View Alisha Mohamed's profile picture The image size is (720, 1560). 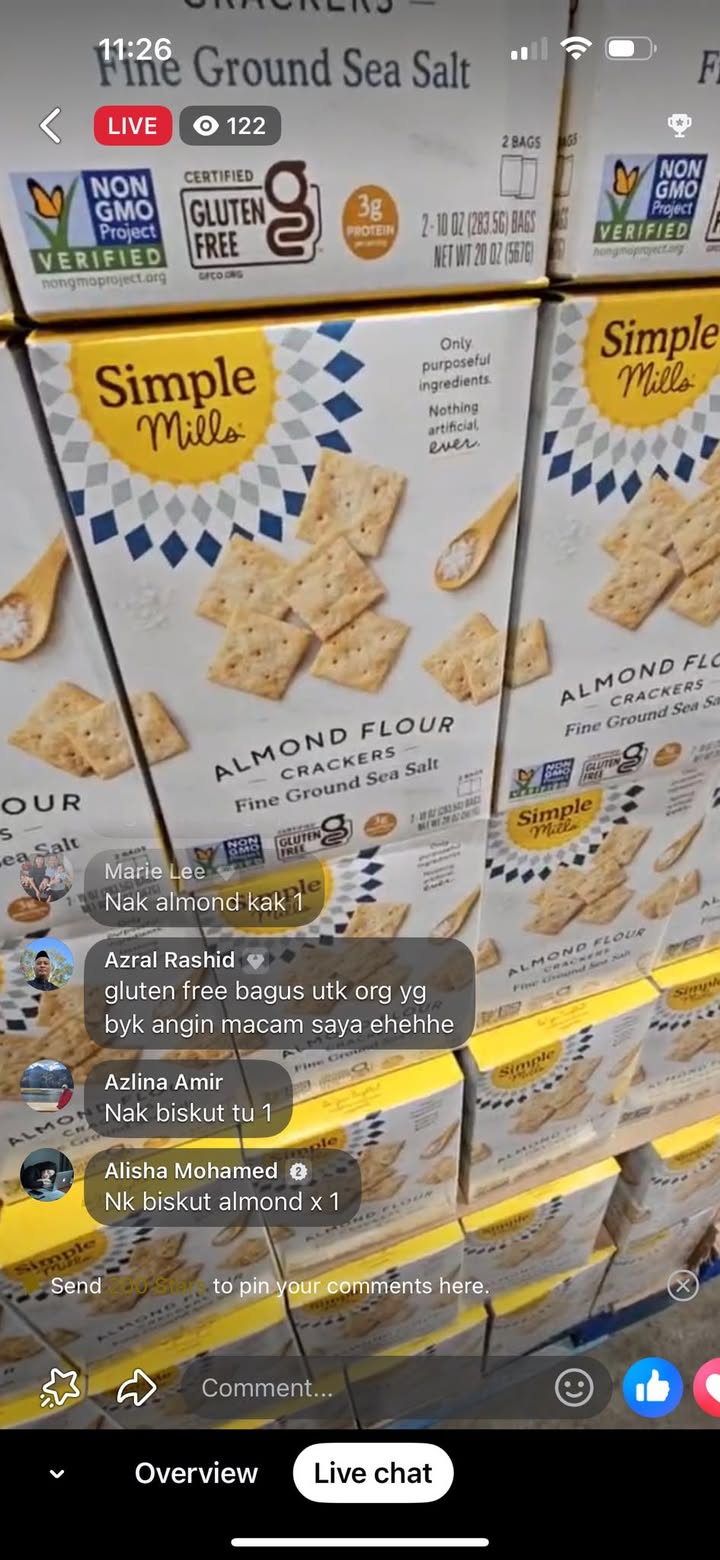(x=47, y=1175)
